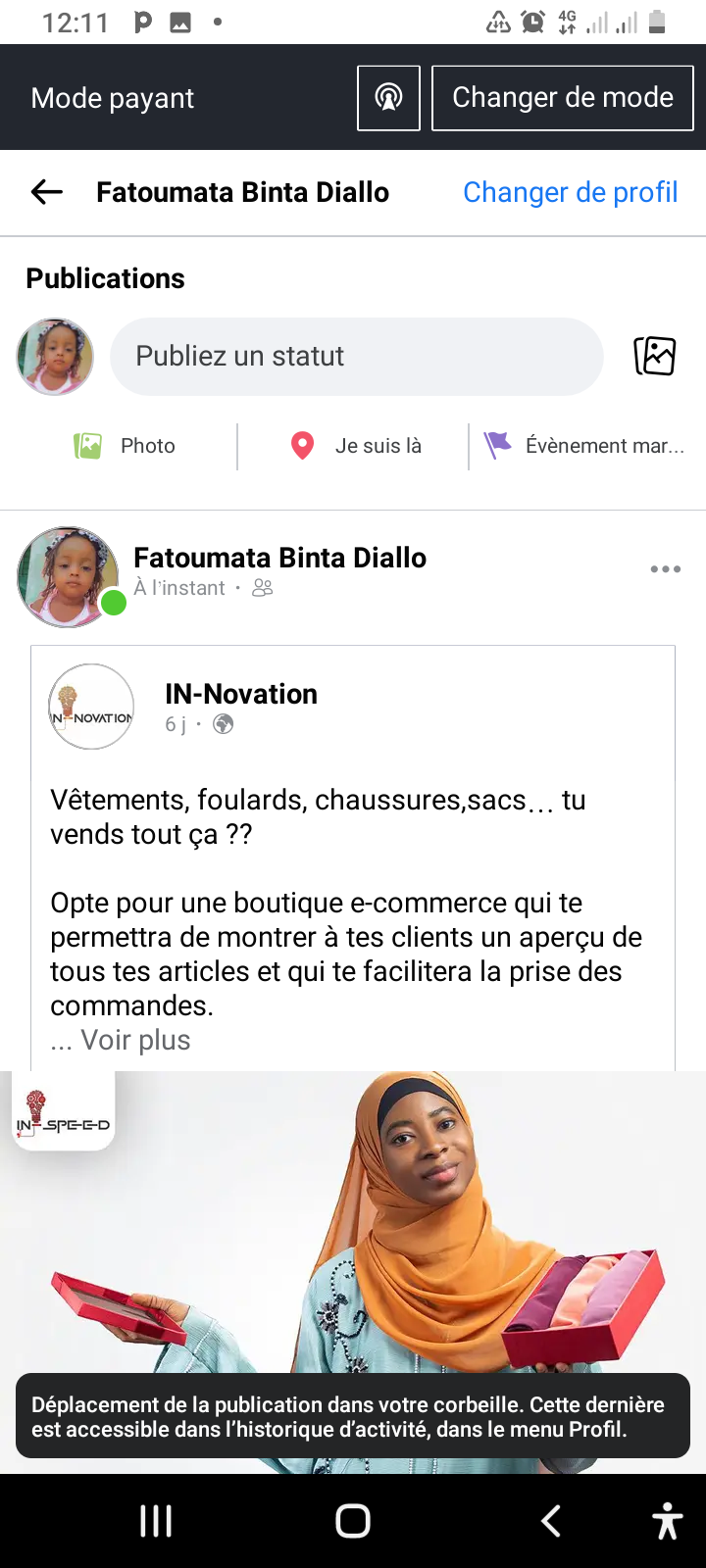Viewport: 706px width, 1568px height.
Task: Expand the post text with Voir plus
Action: (x=135, y=1040)
